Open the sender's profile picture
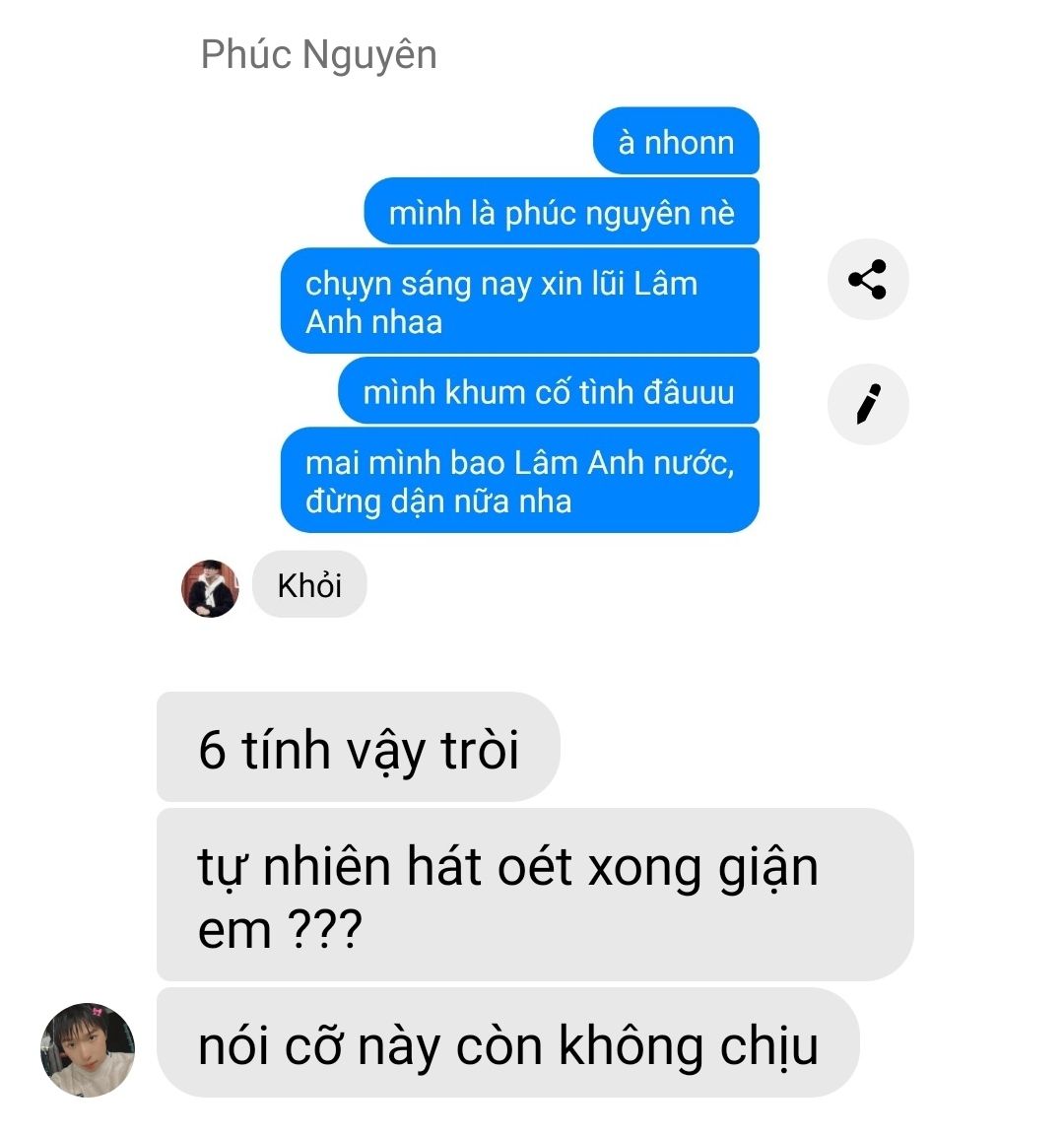Viewport: 1064px width, 1135px height. click(x=87, y=1050)
